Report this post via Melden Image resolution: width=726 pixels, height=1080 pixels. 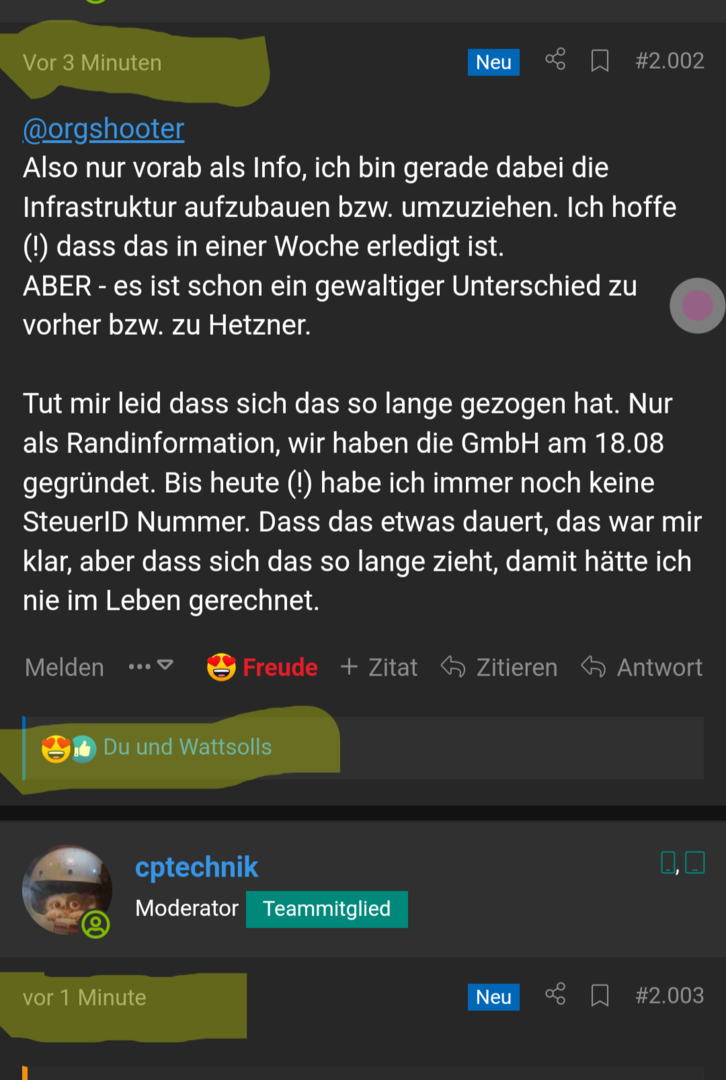click(64, 667)
